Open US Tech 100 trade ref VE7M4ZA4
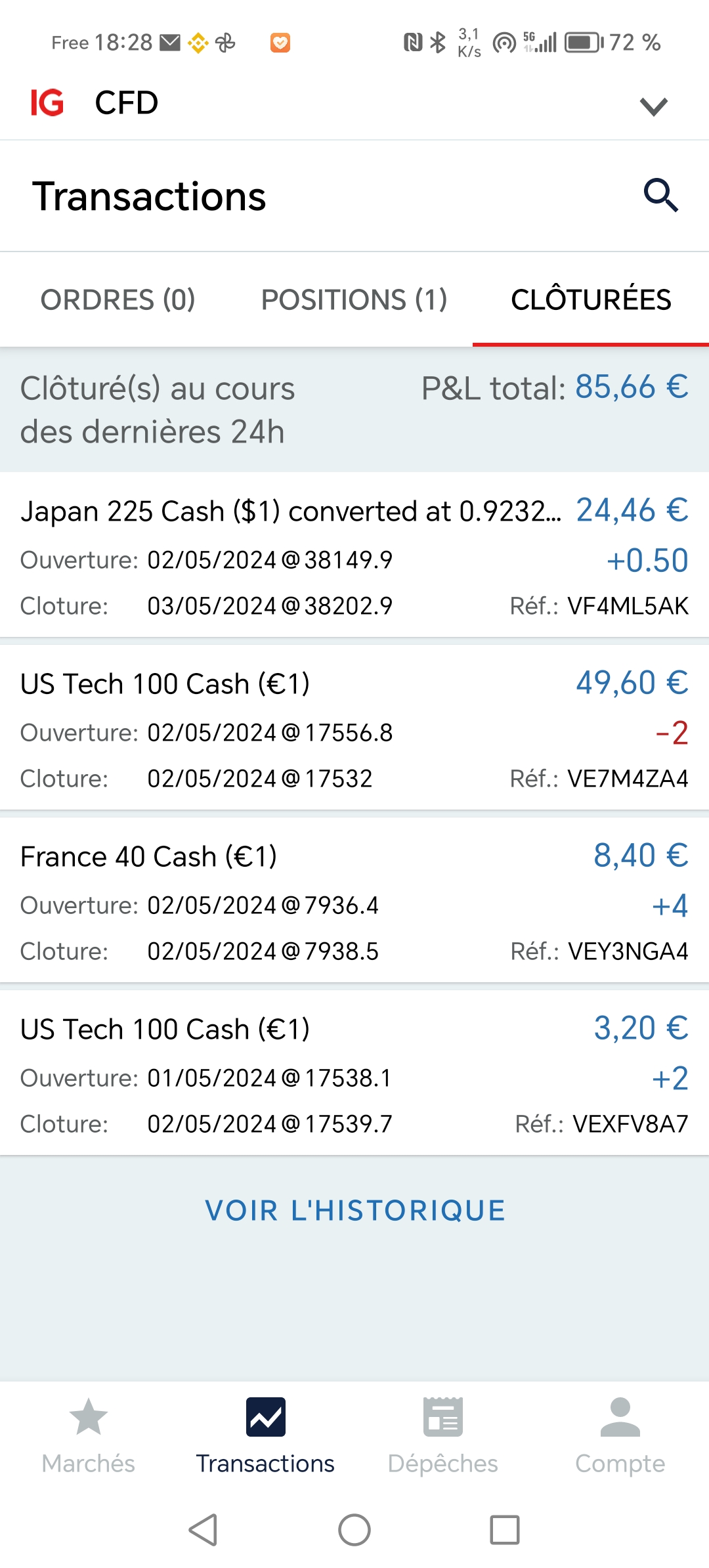The image size is (709, 1568). point(354,730)
